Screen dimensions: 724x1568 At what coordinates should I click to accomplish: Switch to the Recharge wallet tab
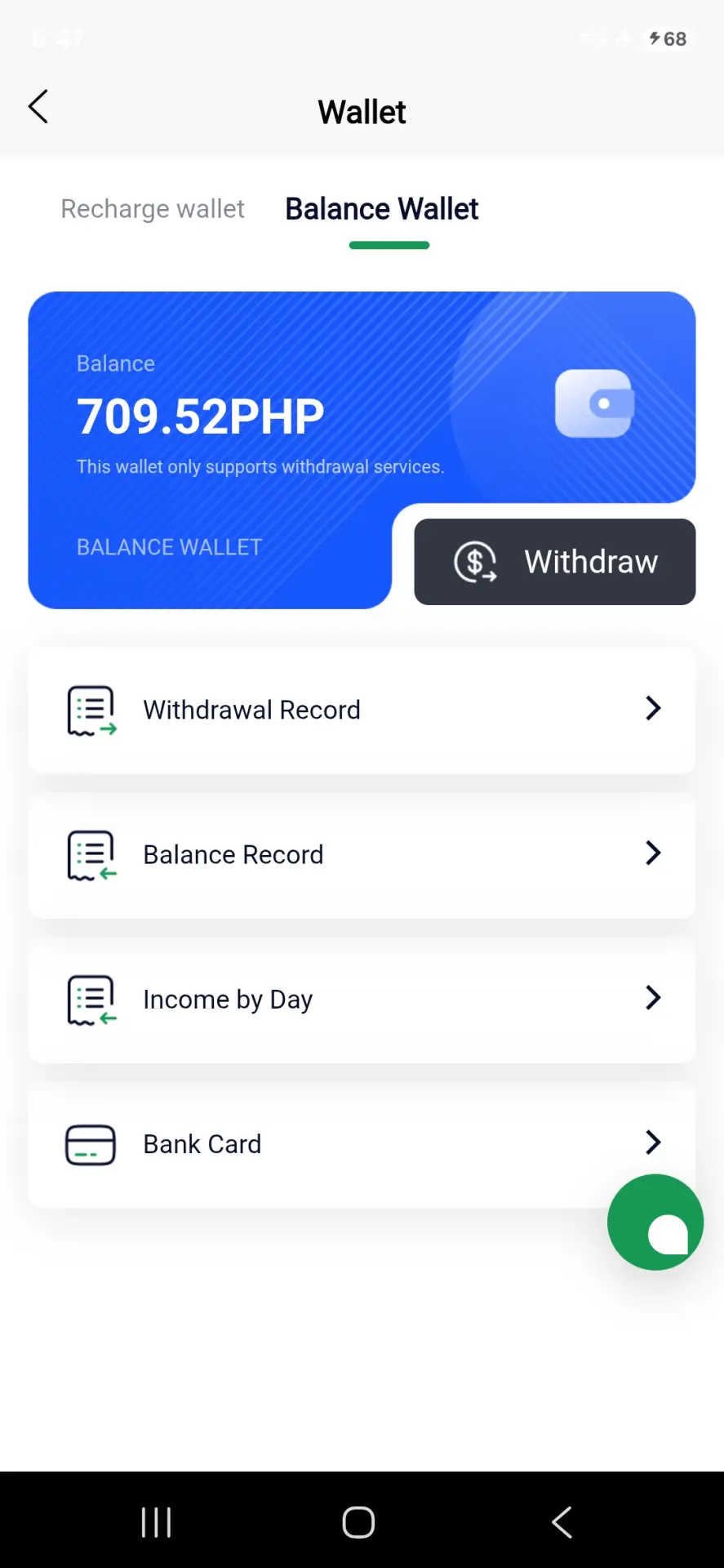pos(153,209)
